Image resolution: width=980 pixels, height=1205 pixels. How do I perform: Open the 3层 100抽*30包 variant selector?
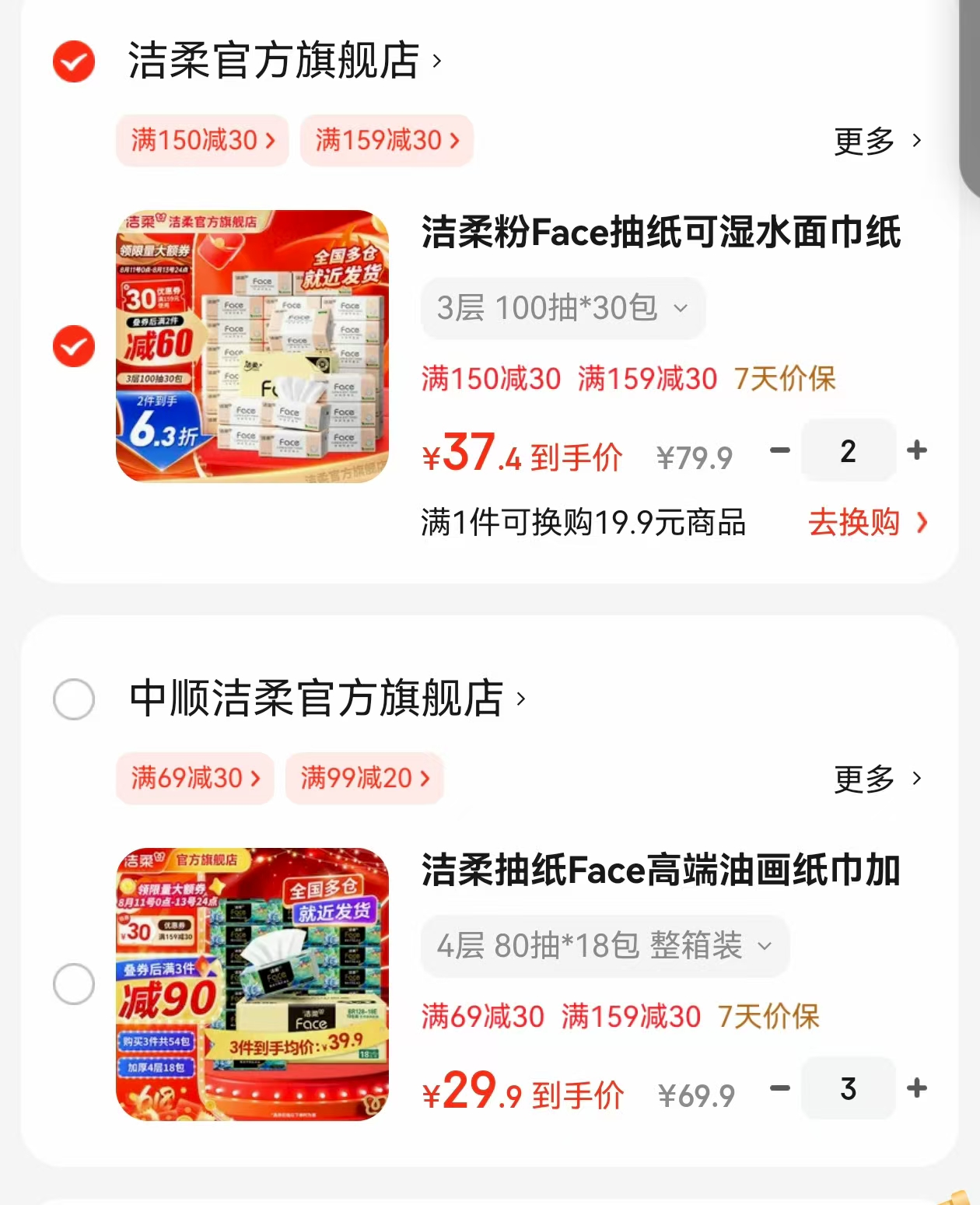(x=563, y=308)
